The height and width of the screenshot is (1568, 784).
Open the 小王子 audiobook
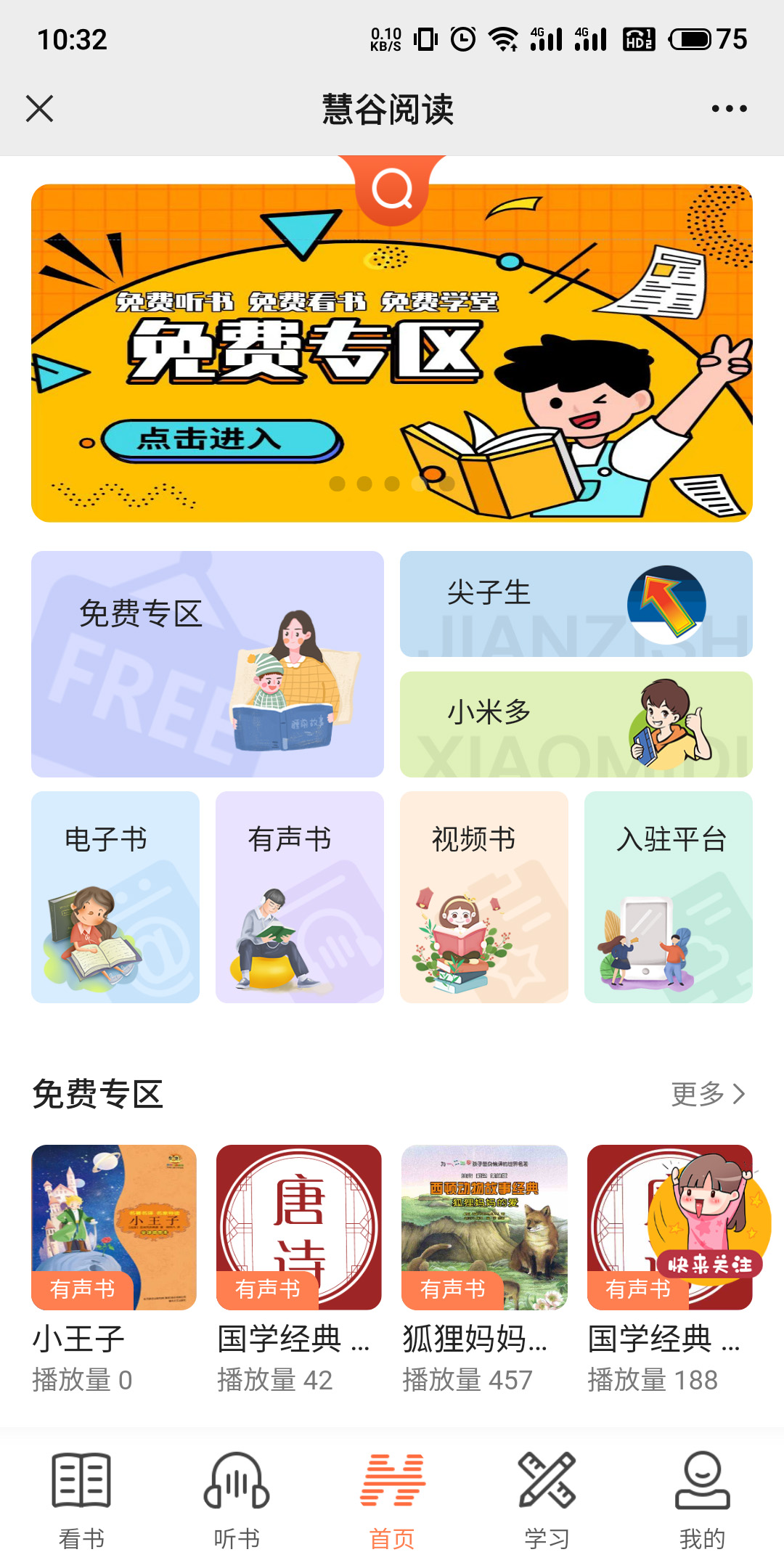click(x=114, y=1267)
